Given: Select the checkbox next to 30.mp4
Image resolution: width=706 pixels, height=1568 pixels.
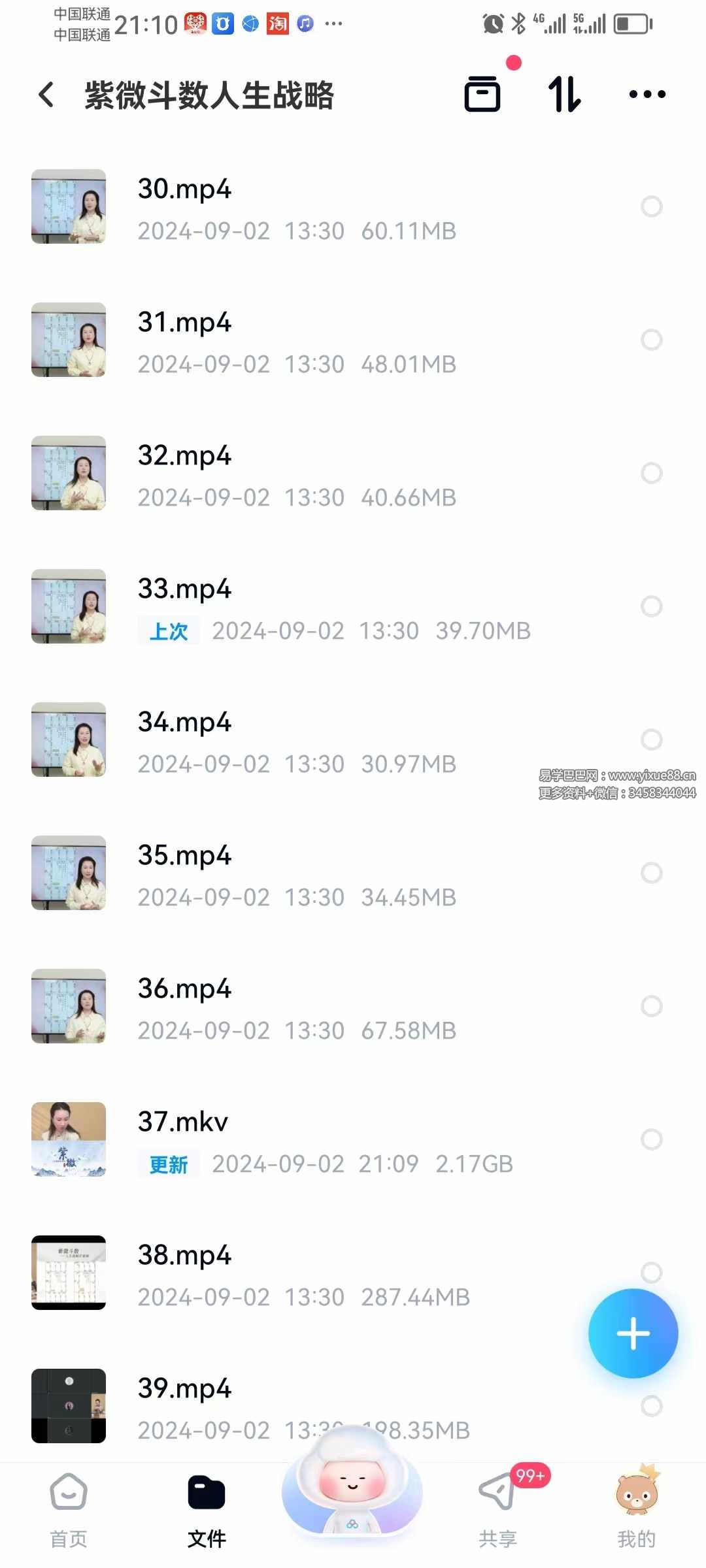Looking at the screenshot, I should (650, 206).
